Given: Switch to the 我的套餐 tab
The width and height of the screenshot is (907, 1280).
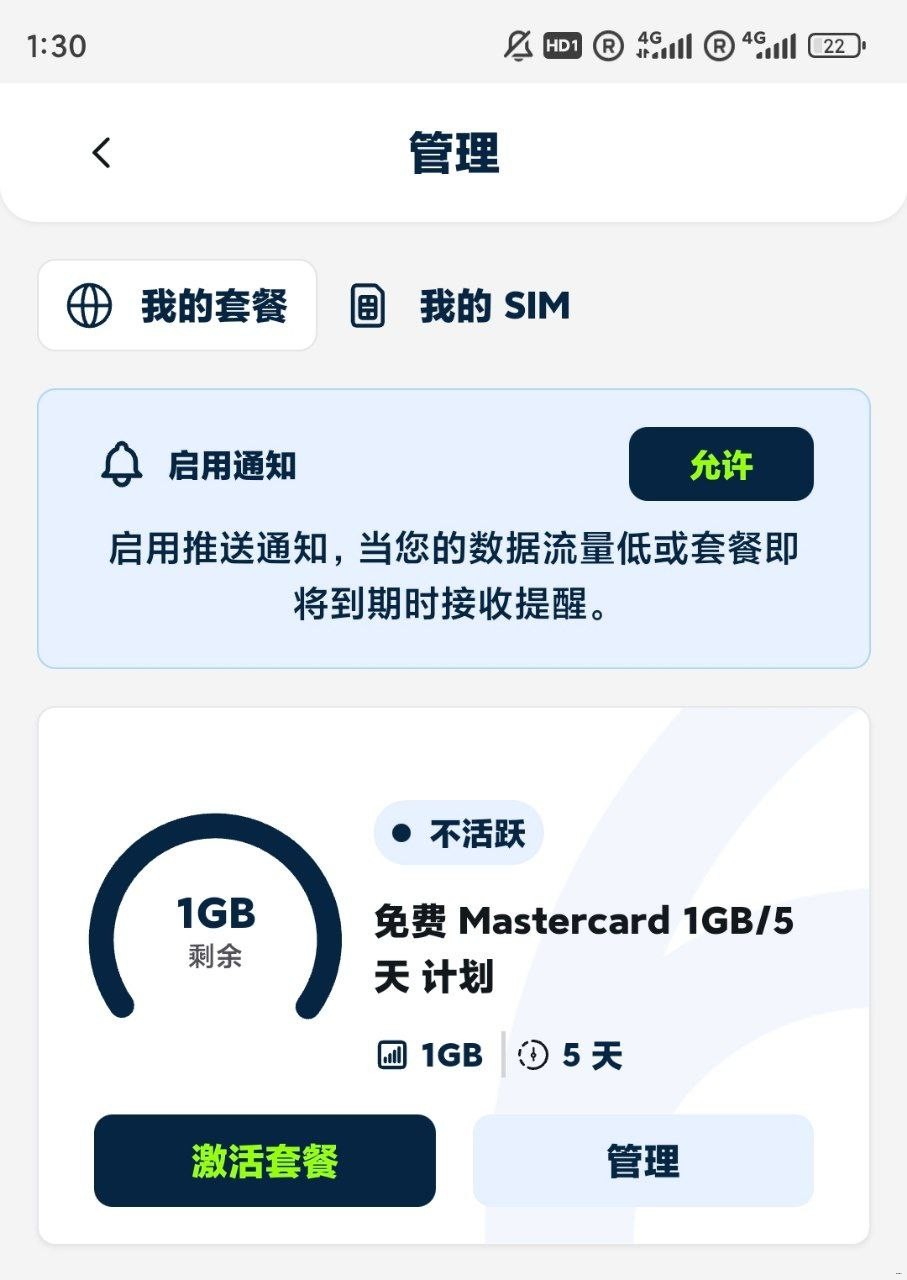Looking at the screenshot, I should pyautogui.click(x=177, y=306).
